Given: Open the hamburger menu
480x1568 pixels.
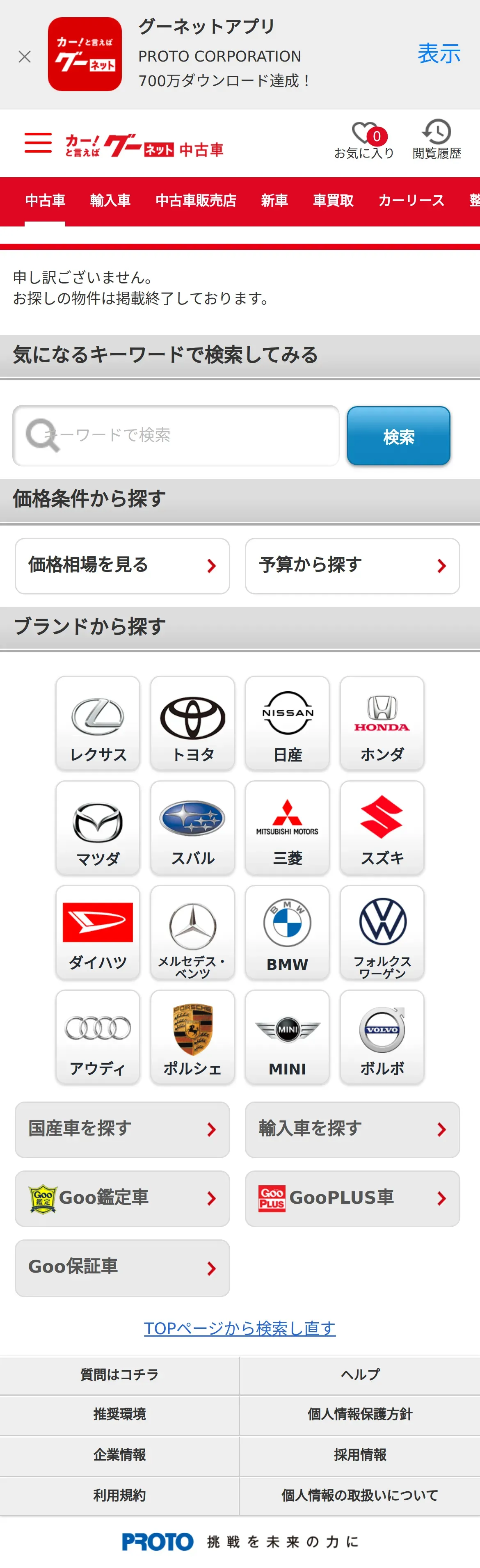Looking at the screenshot, I should 38,143.
